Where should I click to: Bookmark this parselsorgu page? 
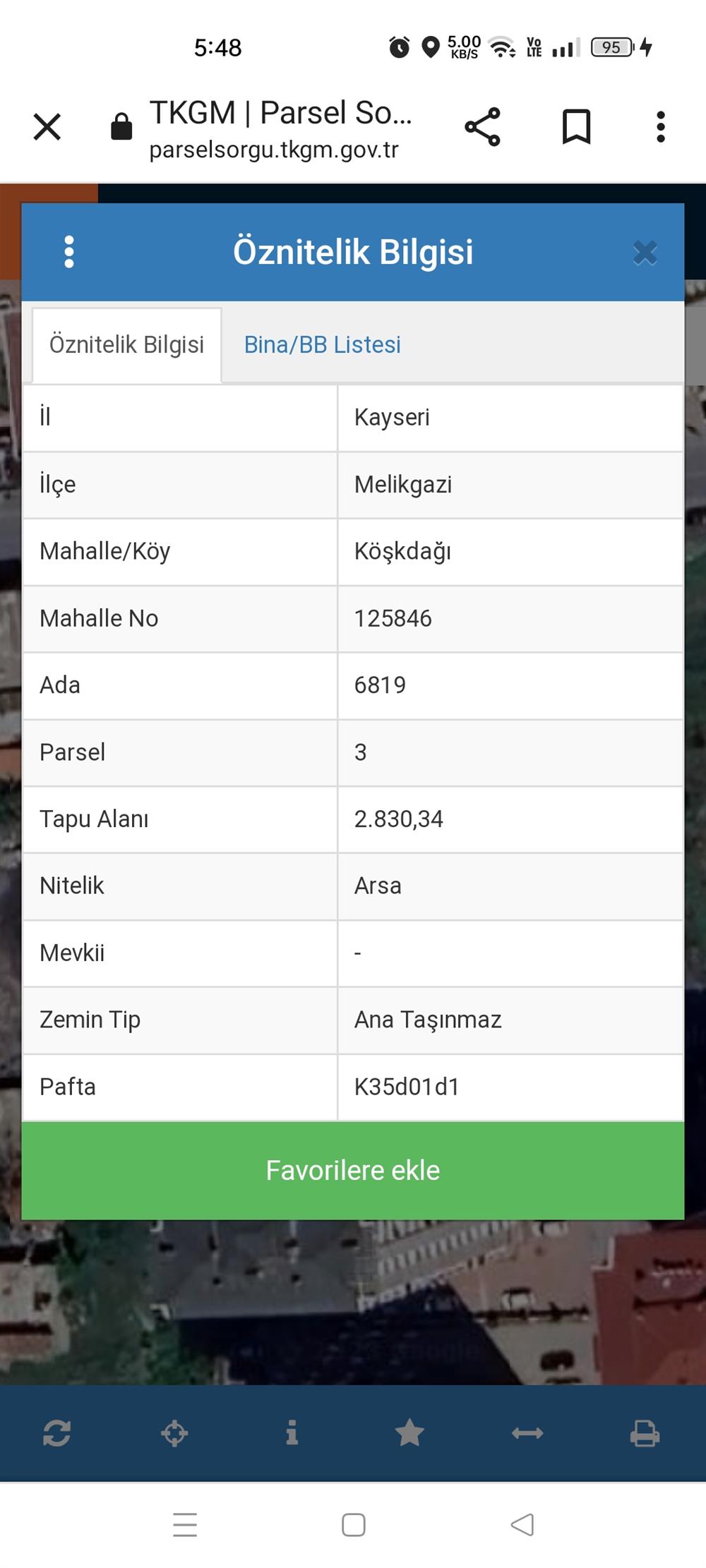576,128
